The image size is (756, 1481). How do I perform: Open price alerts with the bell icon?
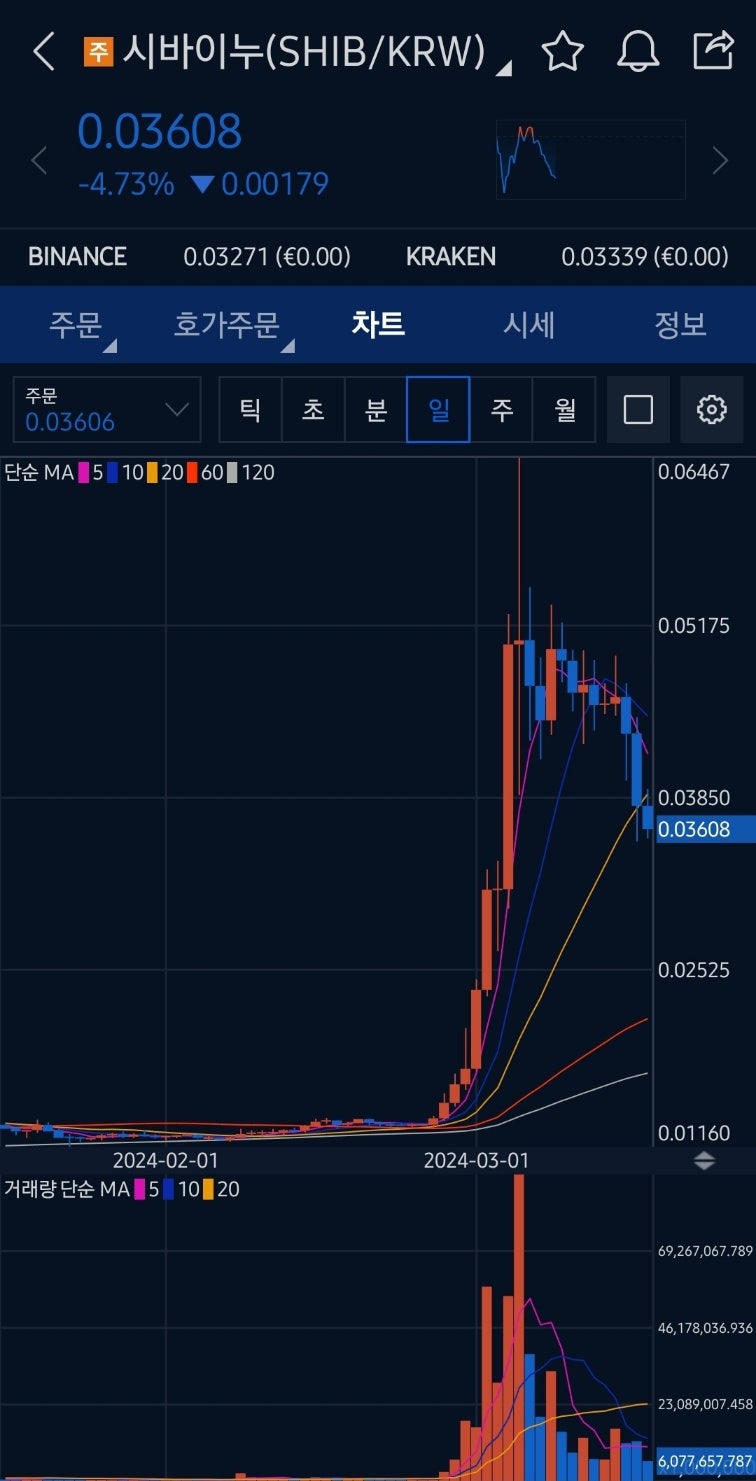pos(639,51)
